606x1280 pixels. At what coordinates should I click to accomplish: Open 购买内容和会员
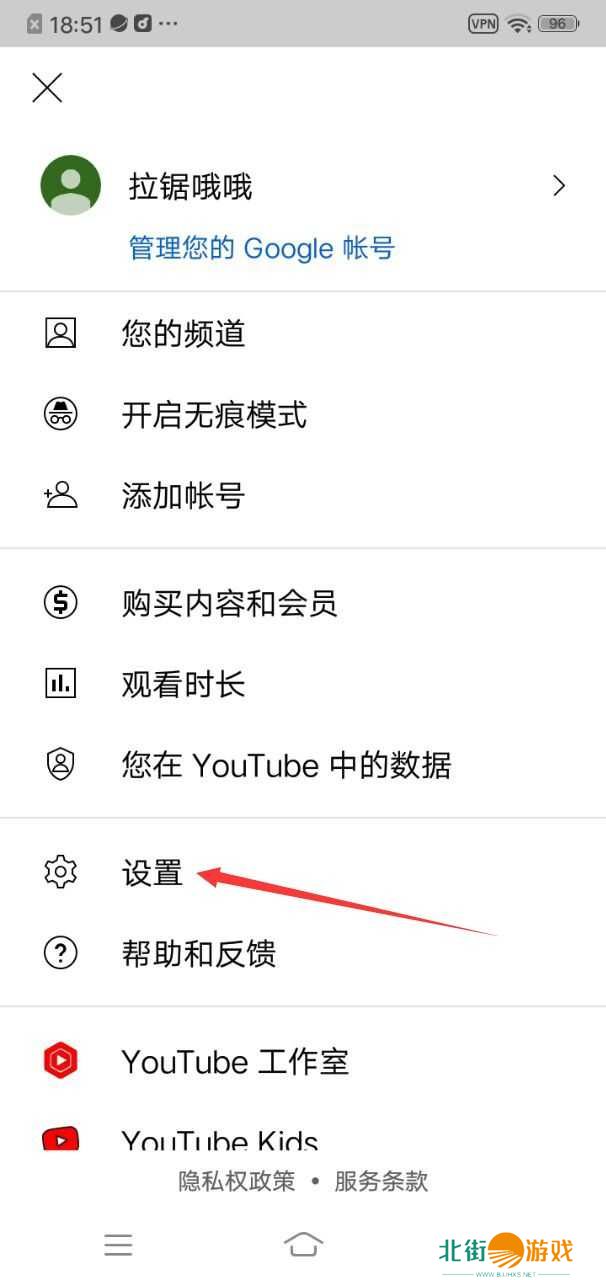(x=229, y=603)
